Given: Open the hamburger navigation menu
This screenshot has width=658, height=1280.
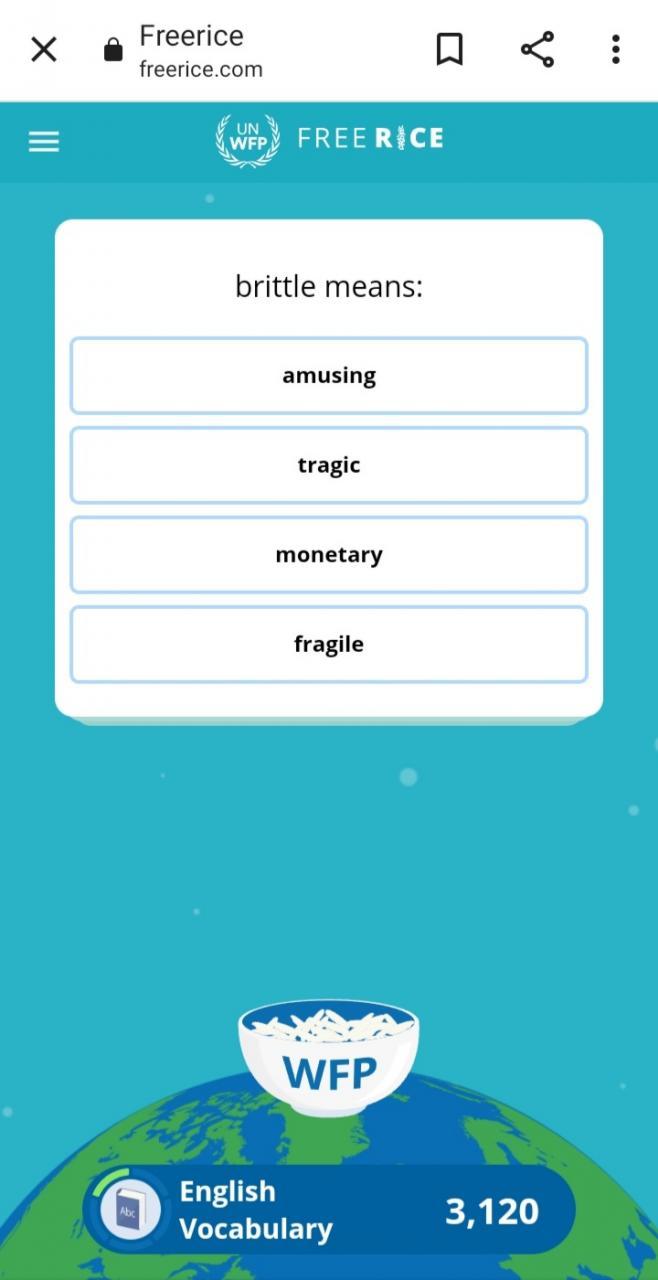Looking at the screenshot, I should click(44, 142).
